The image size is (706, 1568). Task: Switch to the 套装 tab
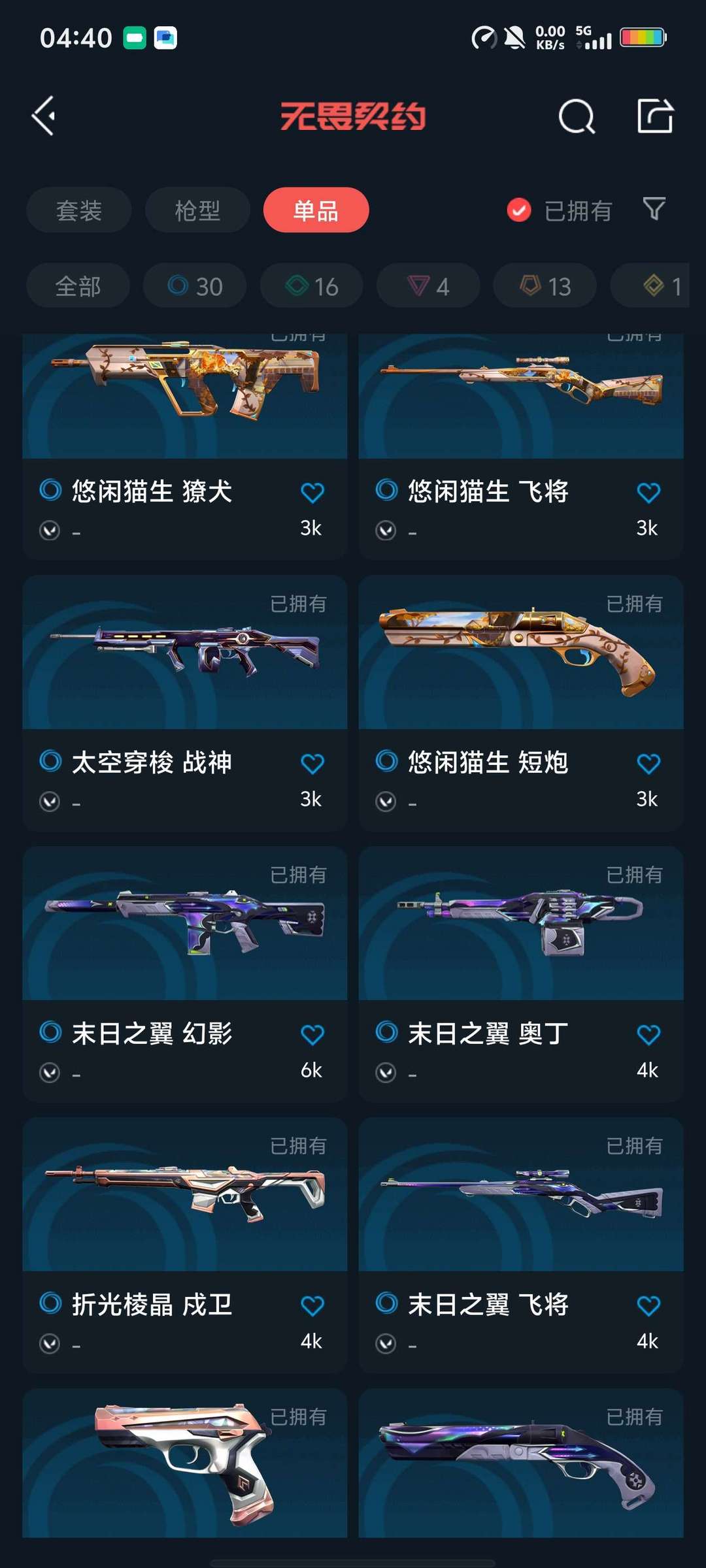(79, 210)
